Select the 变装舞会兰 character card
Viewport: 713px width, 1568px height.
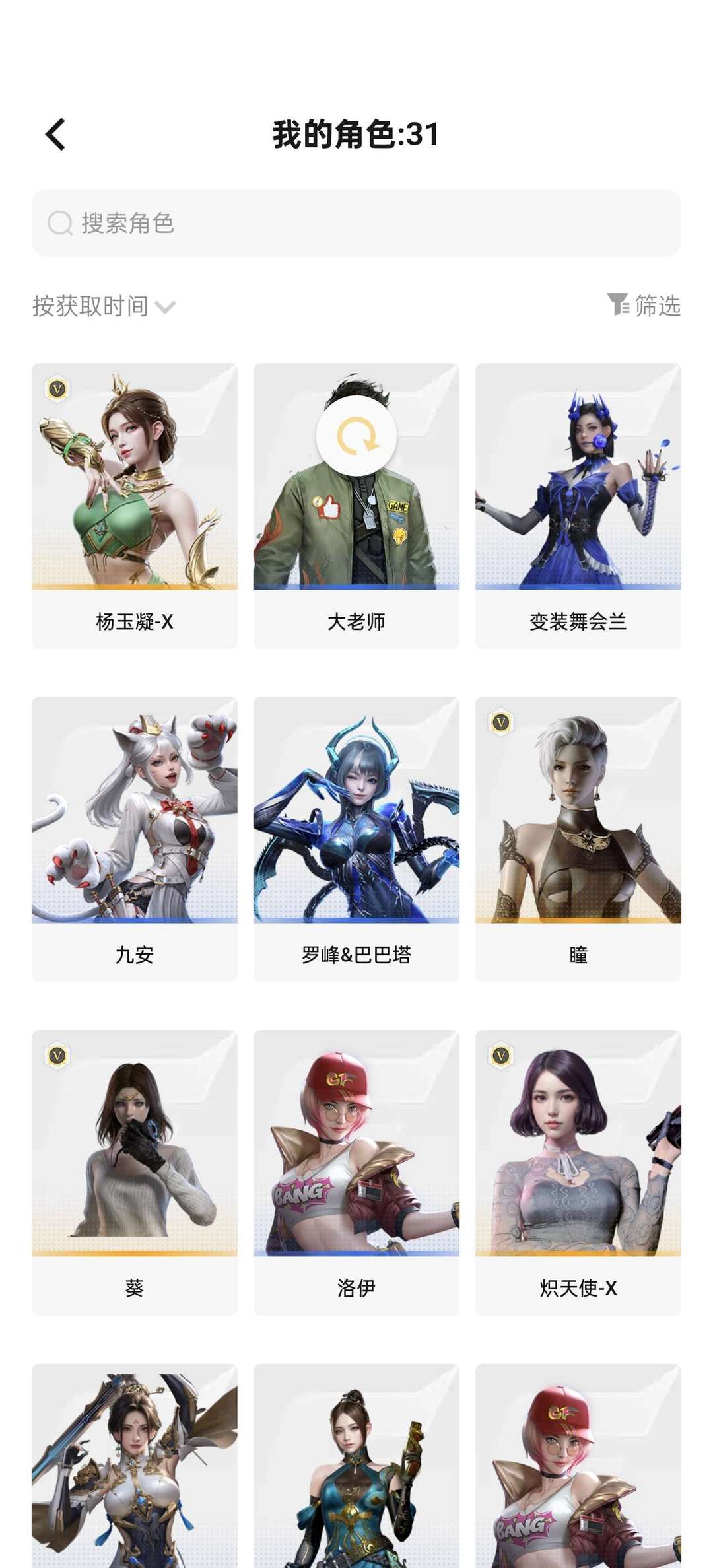[578, 506]
